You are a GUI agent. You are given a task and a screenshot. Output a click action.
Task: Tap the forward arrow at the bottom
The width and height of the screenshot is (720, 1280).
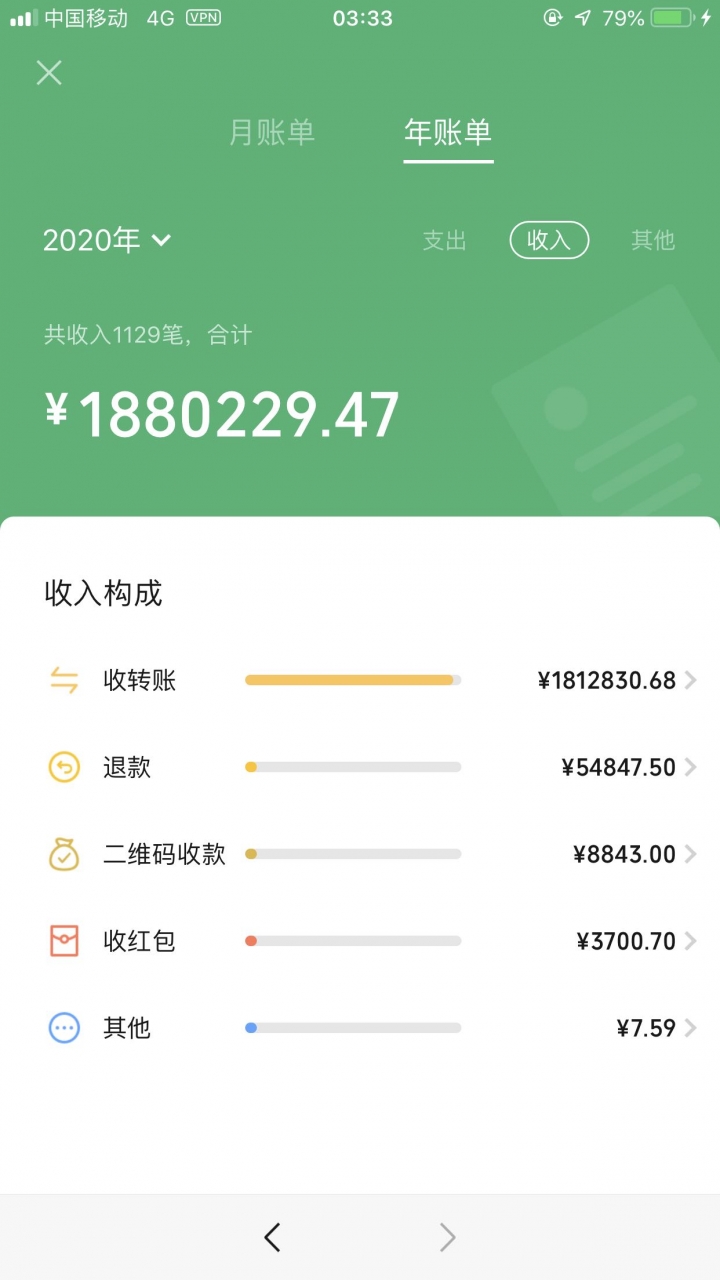(447, 1238)
